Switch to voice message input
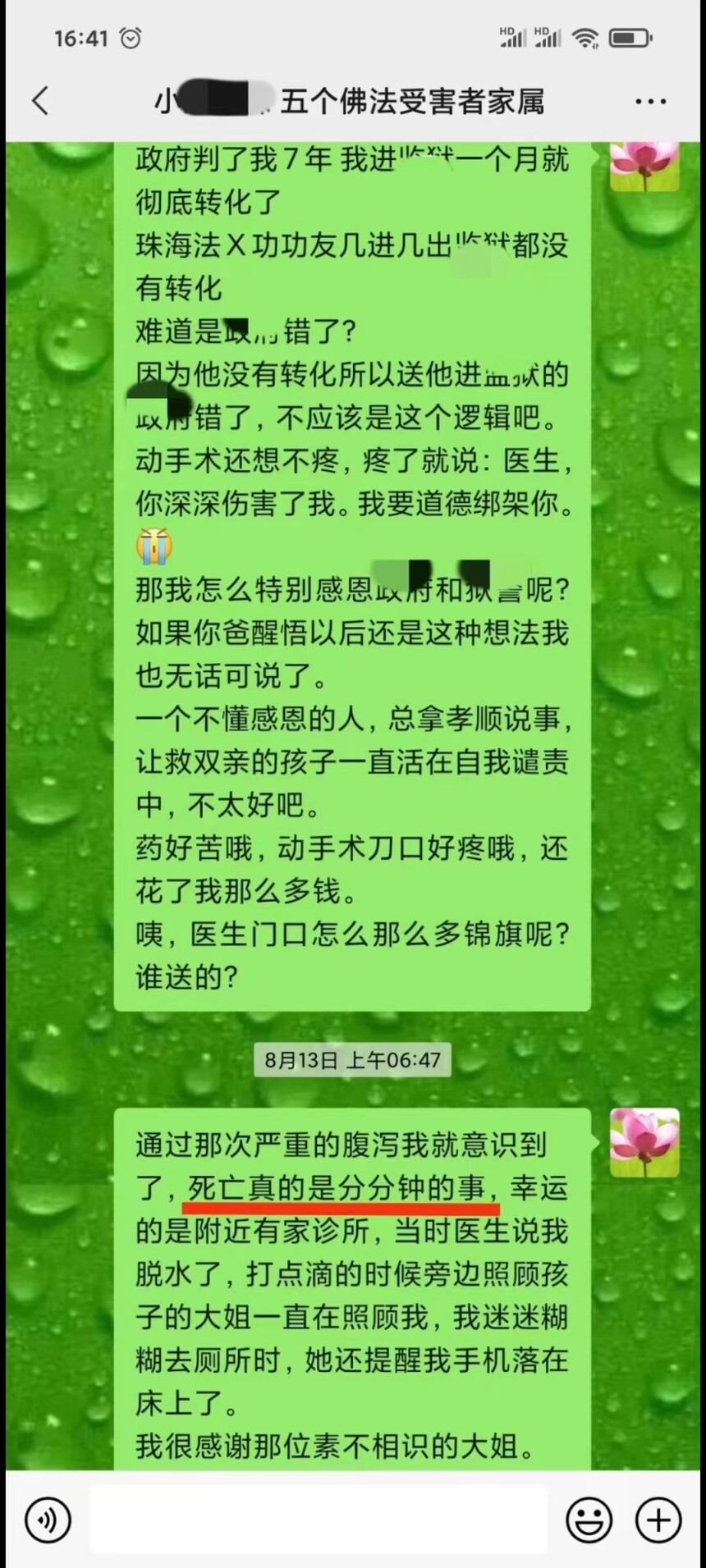 click(x=48, y=1520)
